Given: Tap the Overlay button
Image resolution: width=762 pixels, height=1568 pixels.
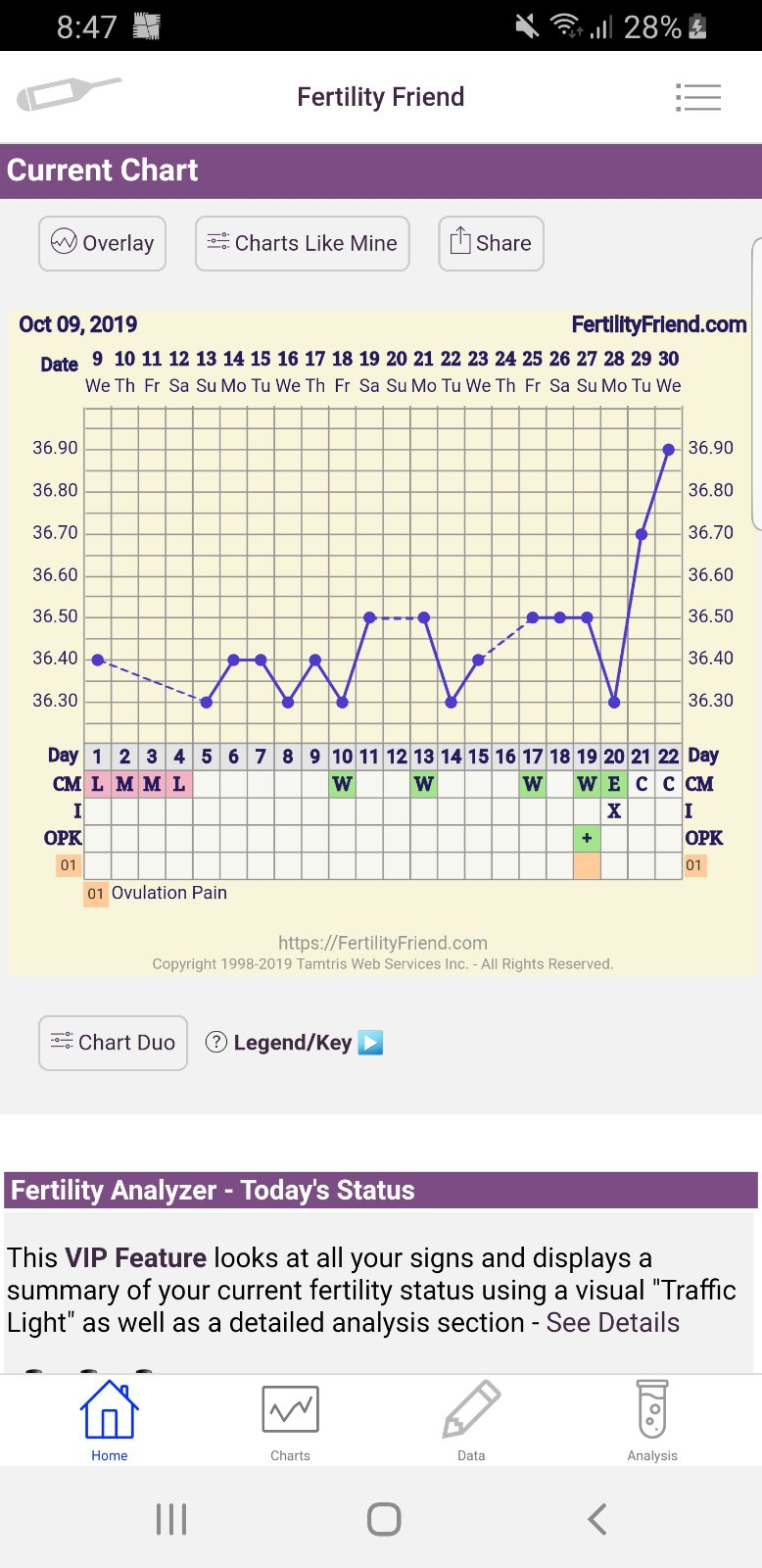Looking at the screenshot, I should tap(103, 243).
